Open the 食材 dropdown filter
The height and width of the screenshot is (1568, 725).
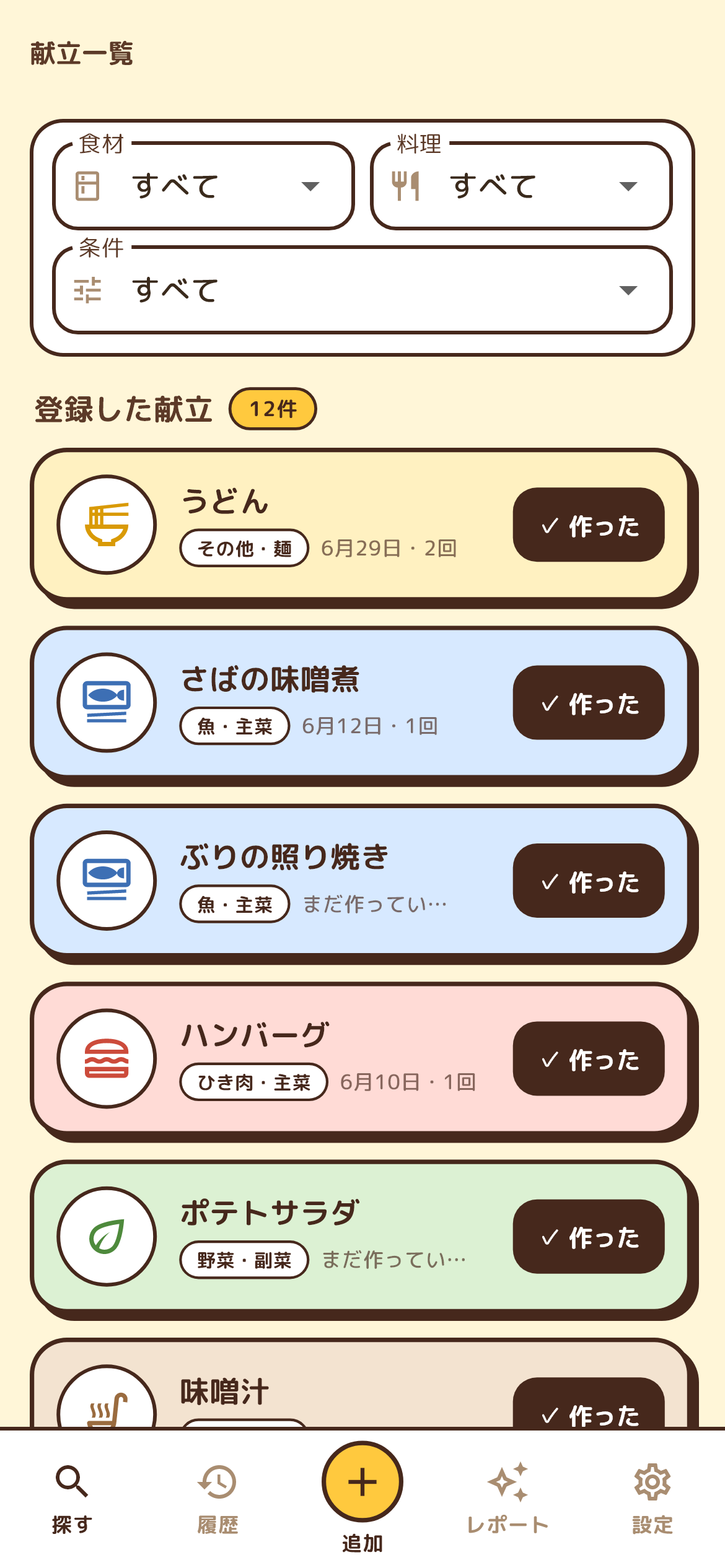tap(203, 186)
